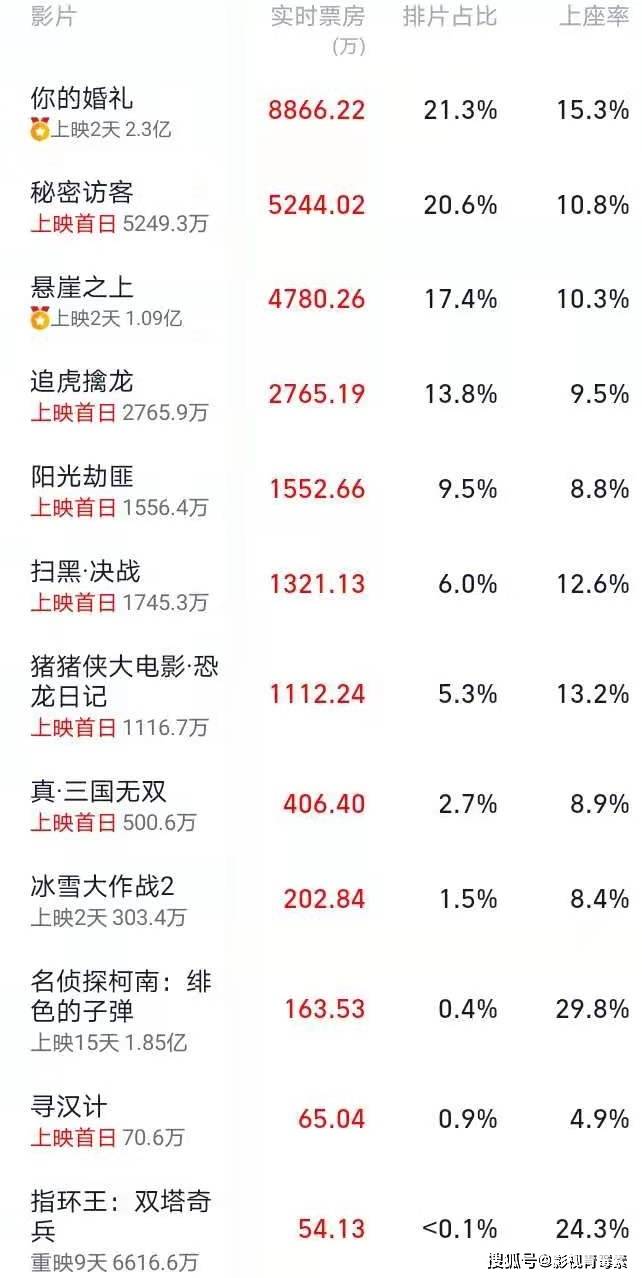Open 阳光劫匪 box office details
642x1278 pixels.
321,490
